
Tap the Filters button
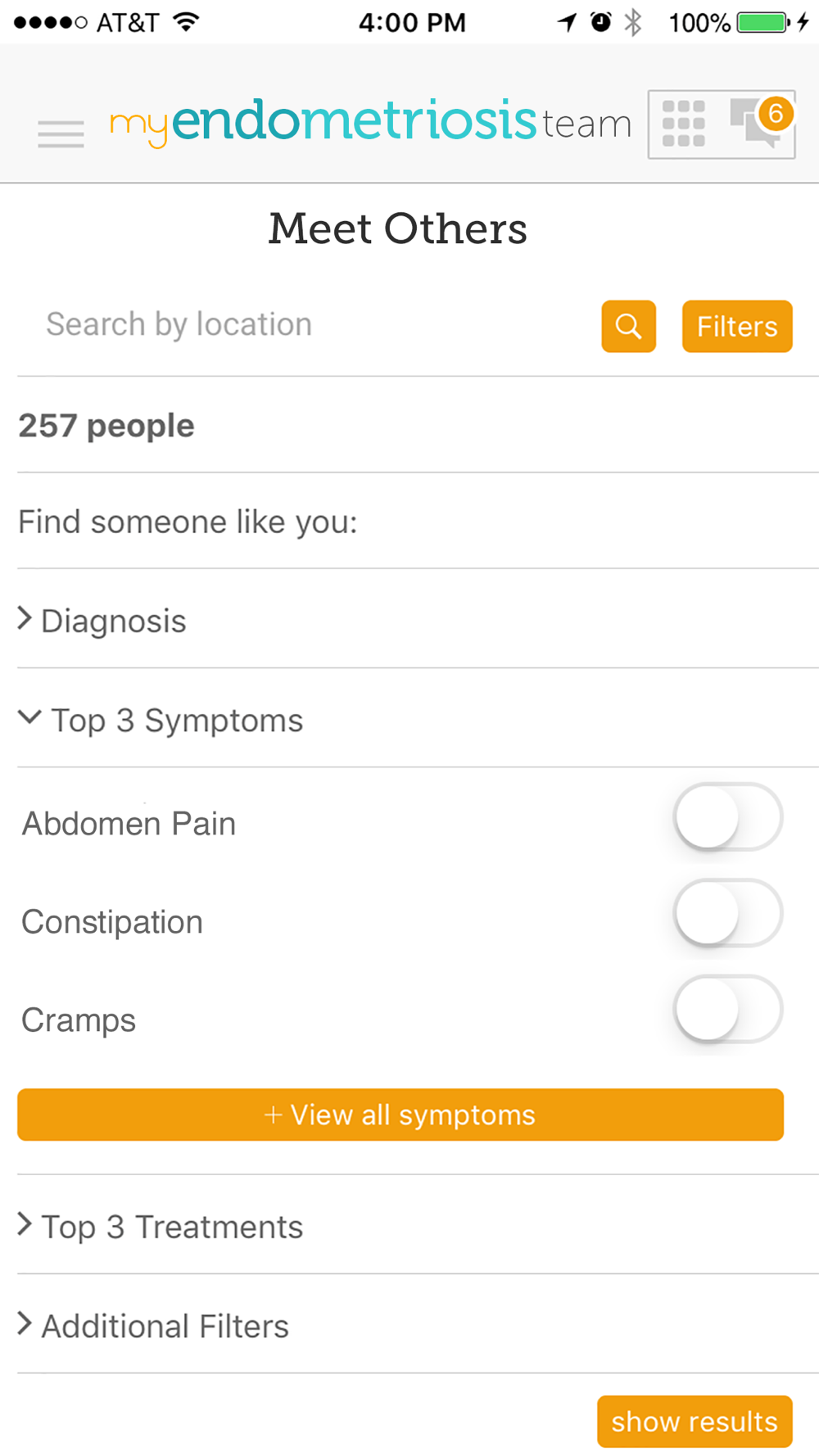(x=737, y=326)
